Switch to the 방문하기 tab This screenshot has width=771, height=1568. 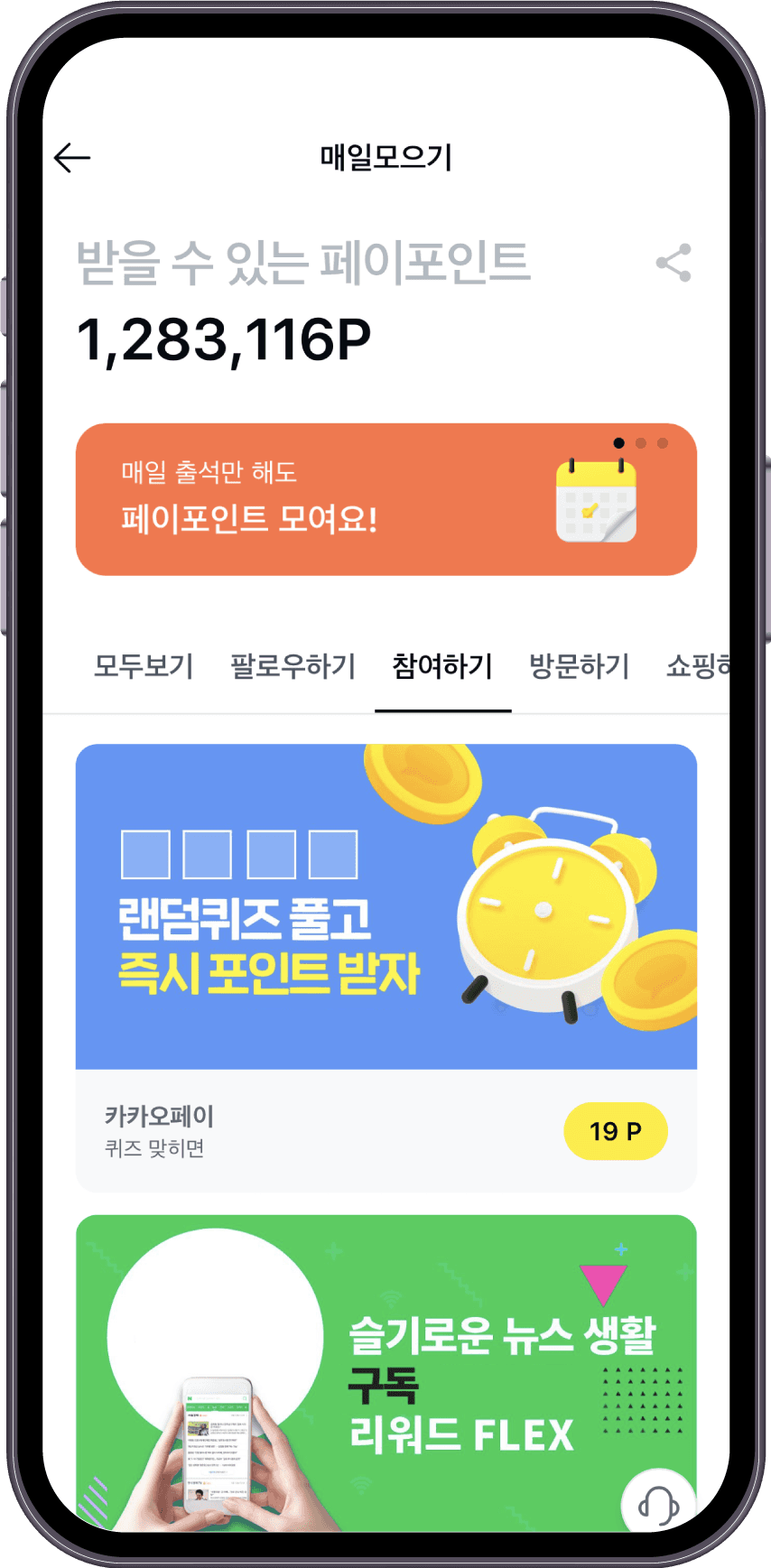click(579, 666)
